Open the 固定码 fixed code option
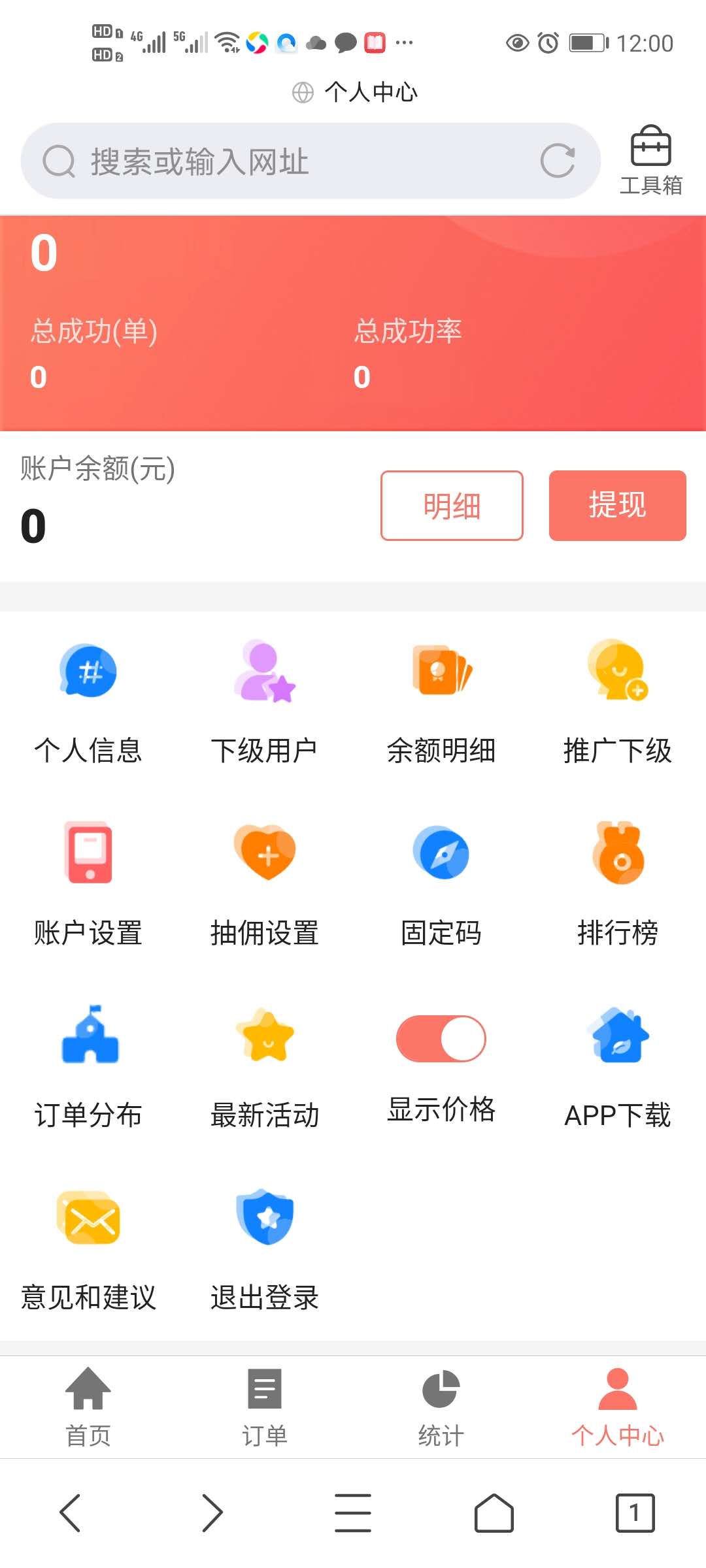This screenshot has height=1568, width=706. pyautogui.click(x=441, y=886)
